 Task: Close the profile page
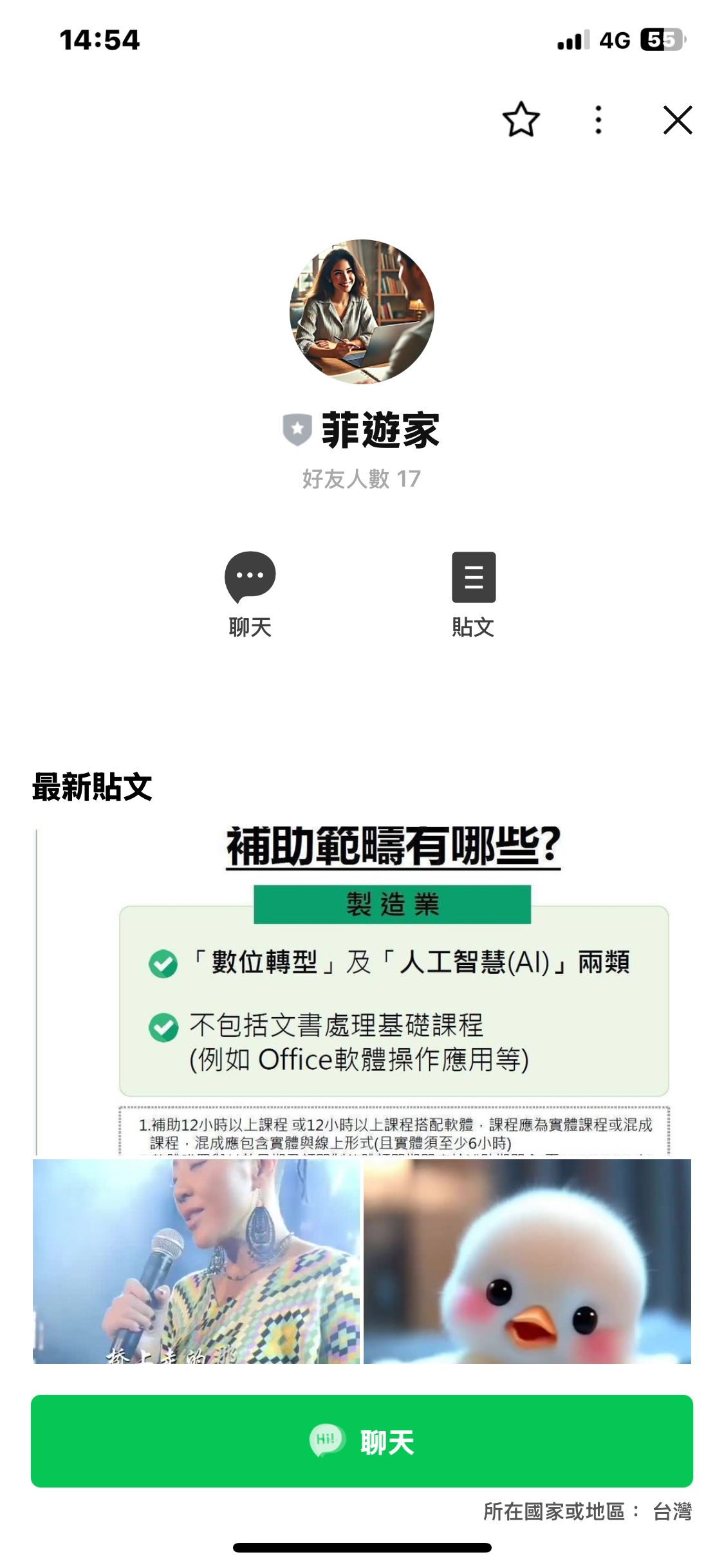(x=677, y=120)
